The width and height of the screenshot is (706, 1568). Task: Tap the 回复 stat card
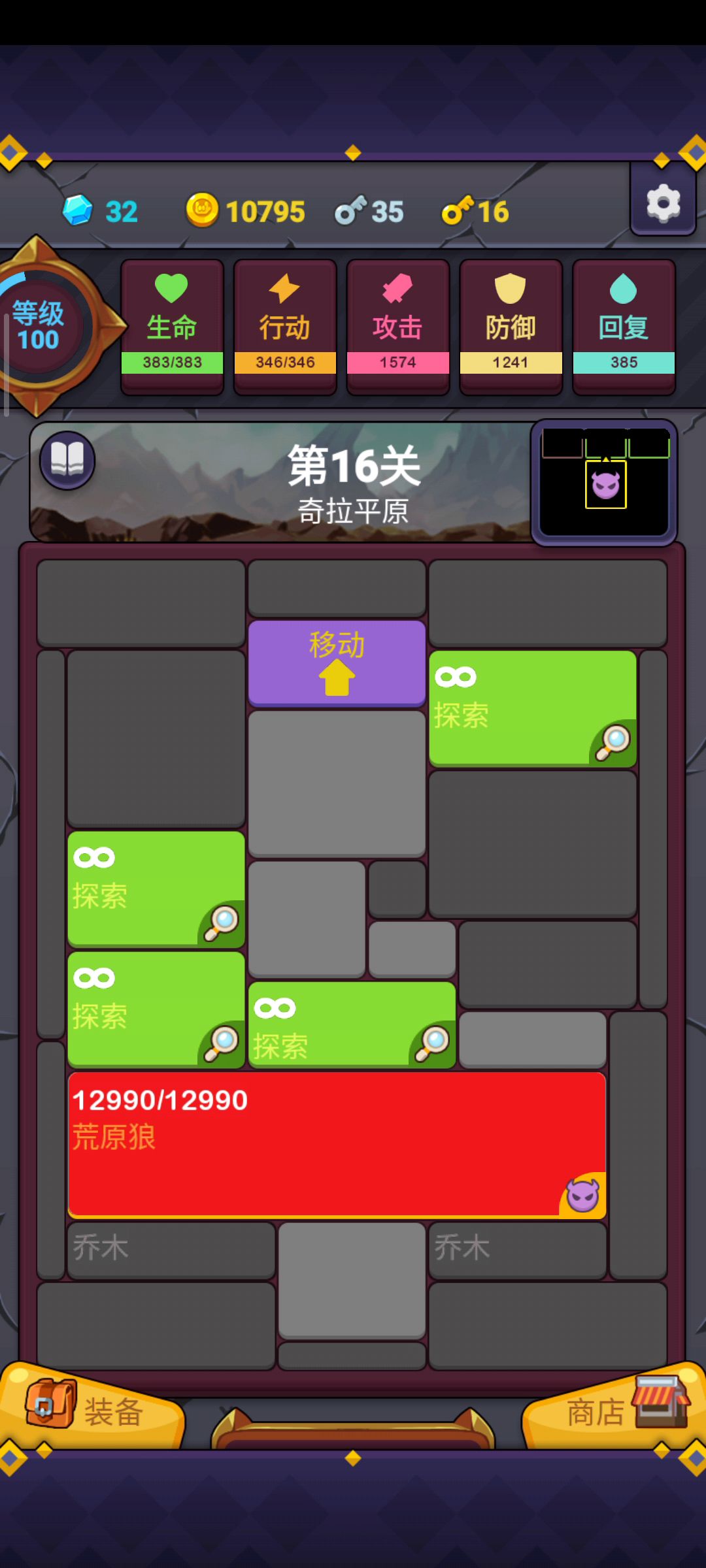coord(624,327)
